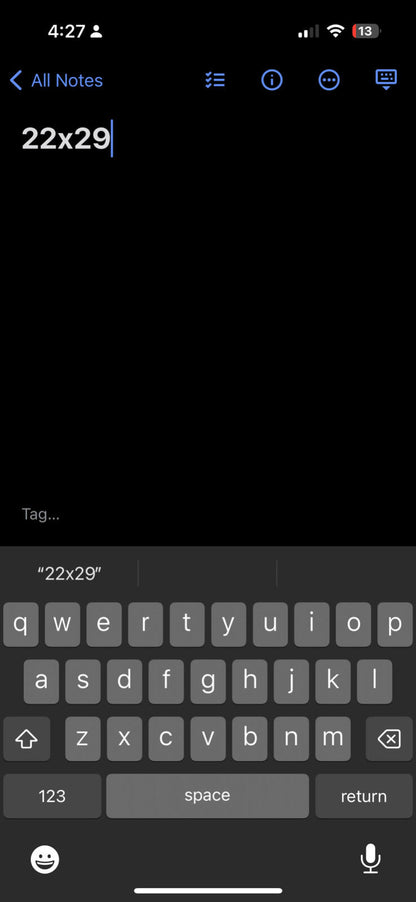Open the more options ellipsis menu
This screenshot has width=416, height=902.
click(x=329, y=81)
